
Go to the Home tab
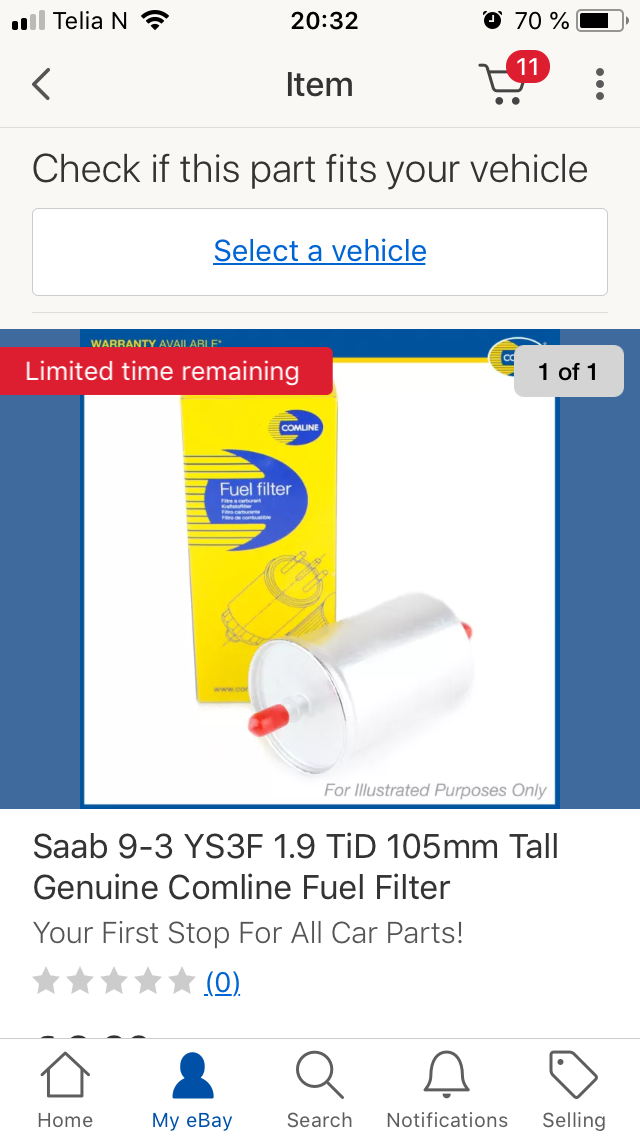click(65, 1091)
